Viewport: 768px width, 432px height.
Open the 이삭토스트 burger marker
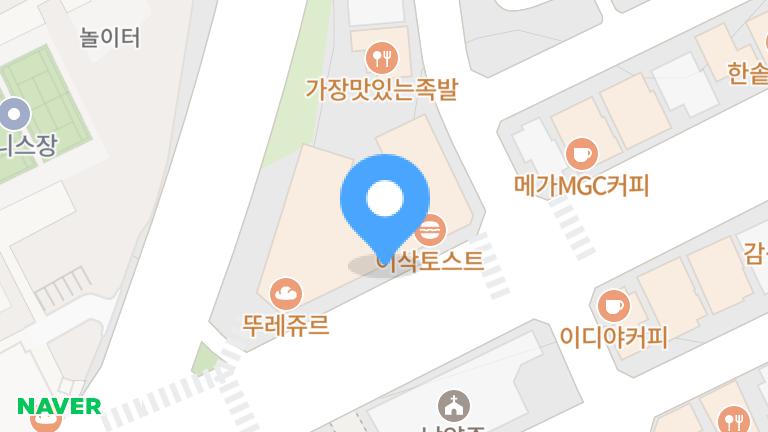click(x=432, y=231)
